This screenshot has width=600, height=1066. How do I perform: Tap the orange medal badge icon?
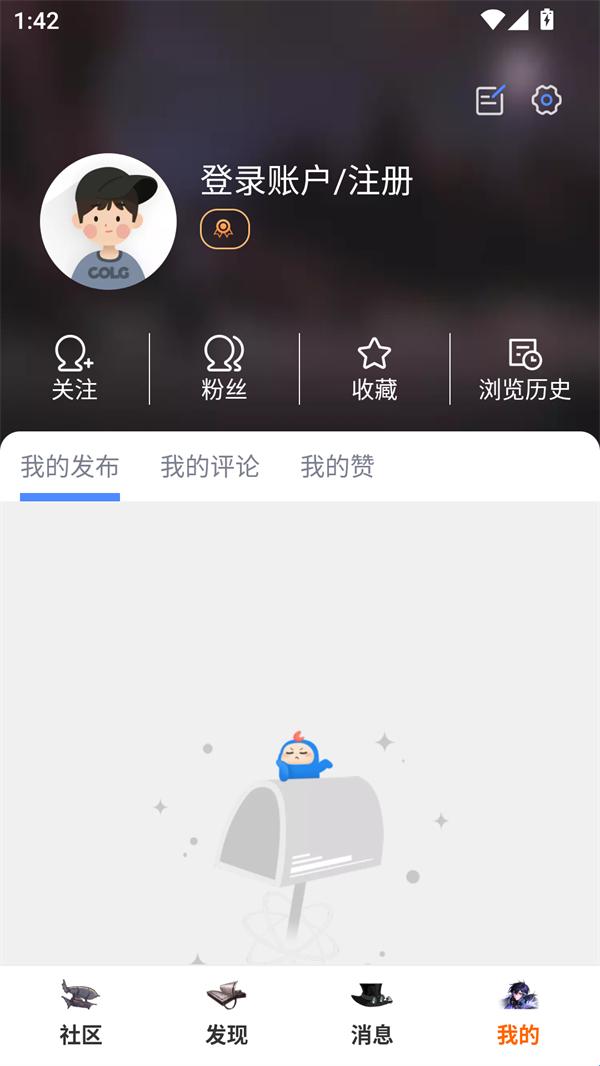224,230
